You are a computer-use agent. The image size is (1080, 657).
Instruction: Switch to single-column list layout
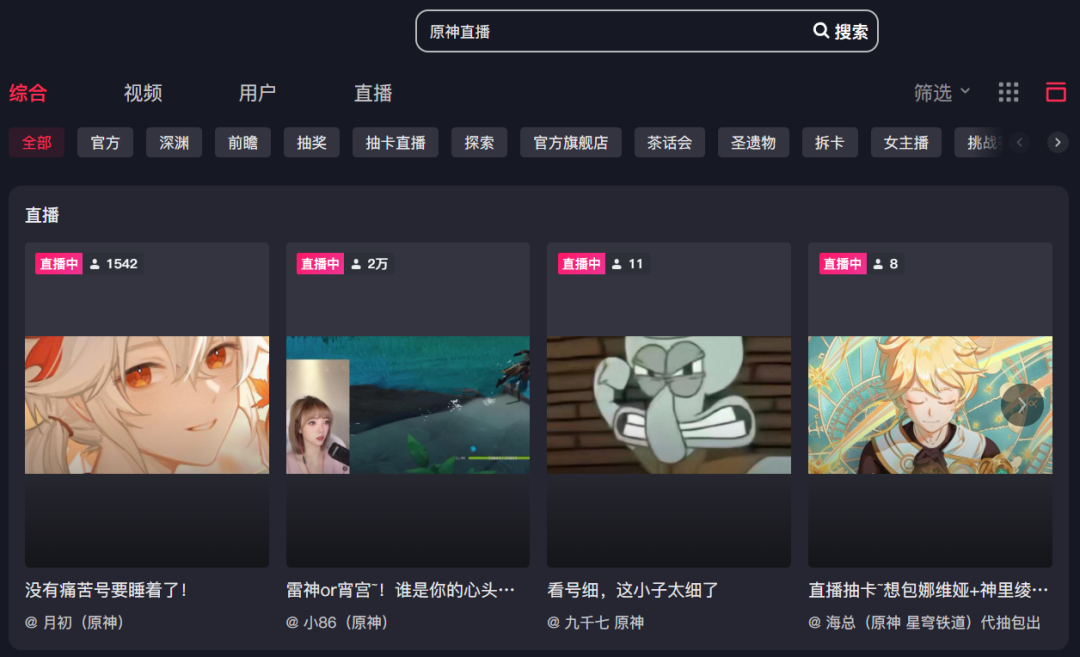(x=1056, y=92)
